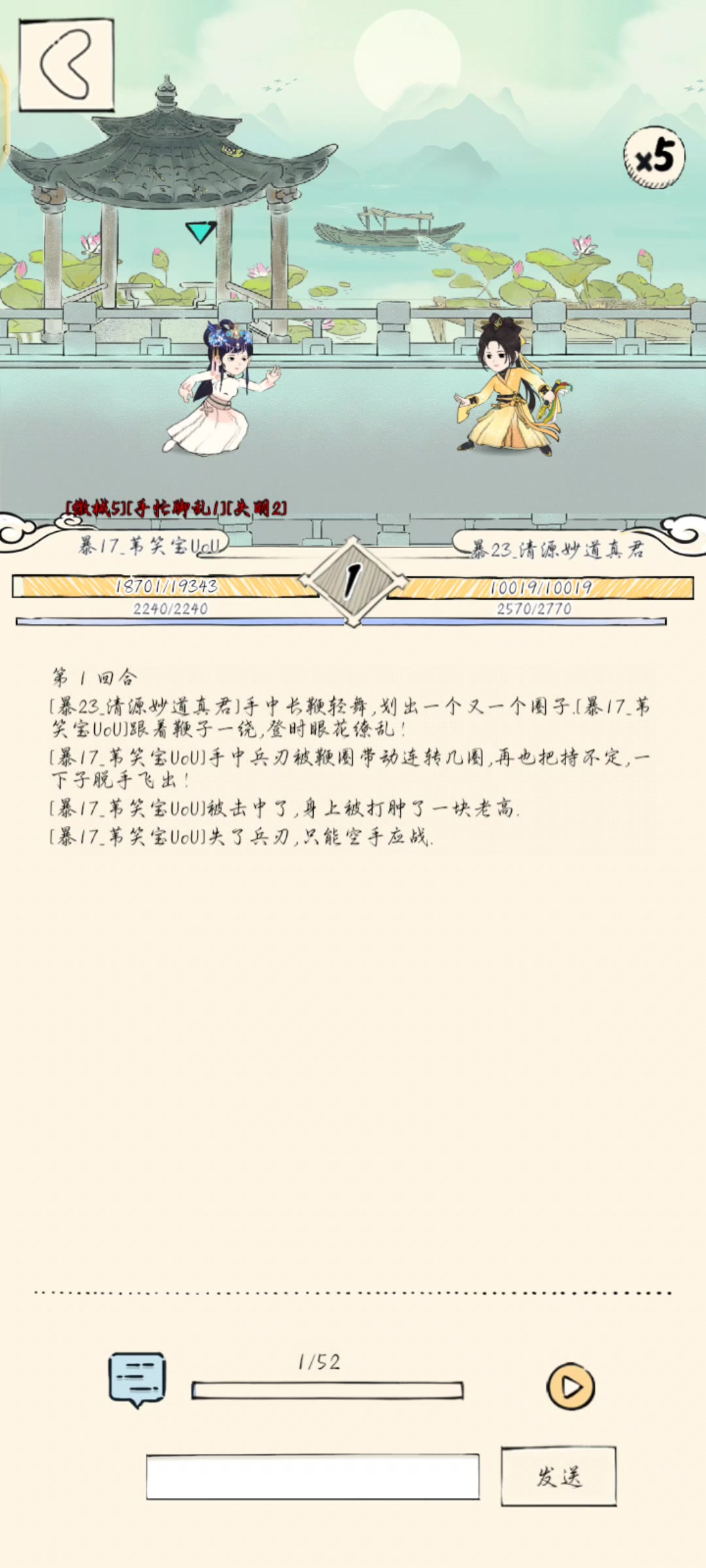Tap the 发送 send button
This screenshot has width=706, height=1568.
(558, 1477)
